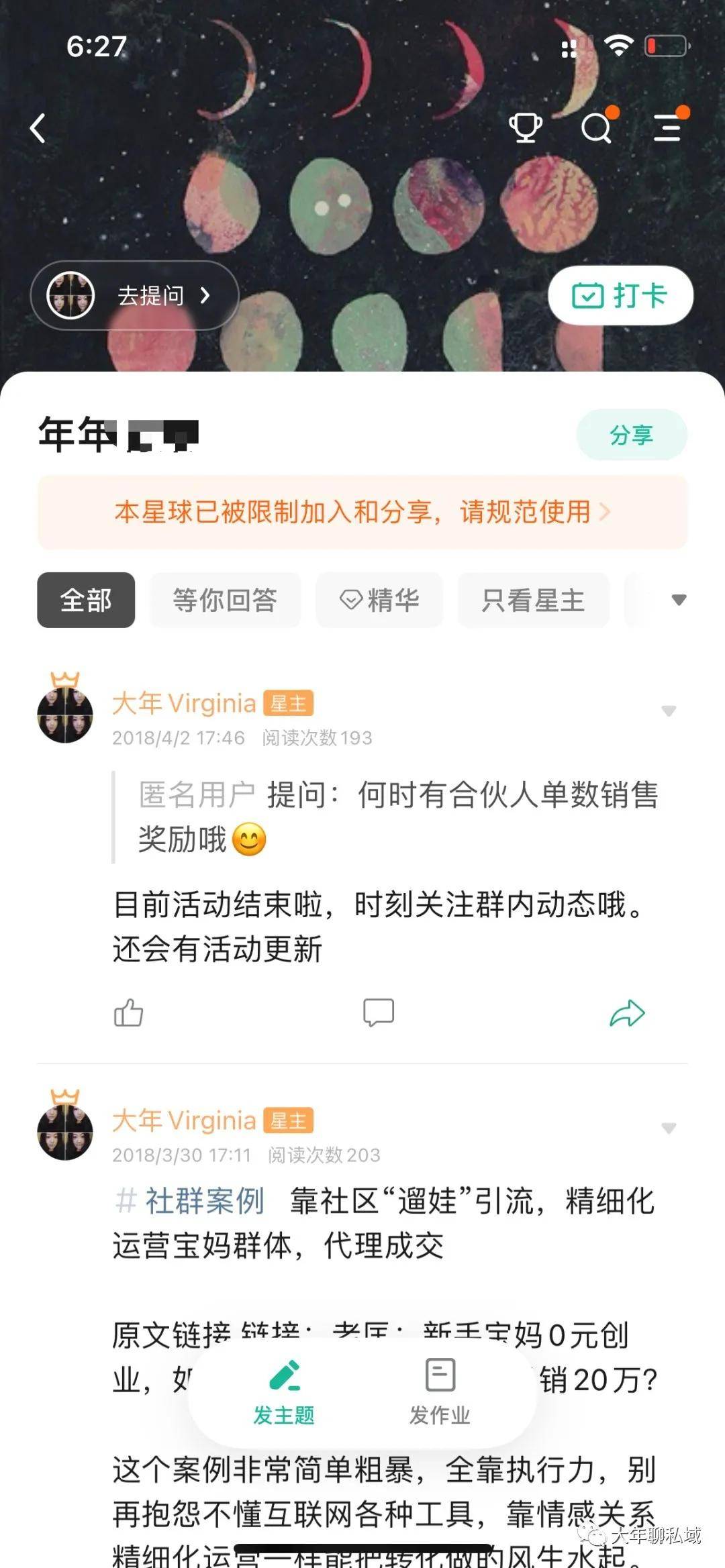Comment on the 2018/4/2 post
The image size is (725, 1568).
pos(379,1013)
